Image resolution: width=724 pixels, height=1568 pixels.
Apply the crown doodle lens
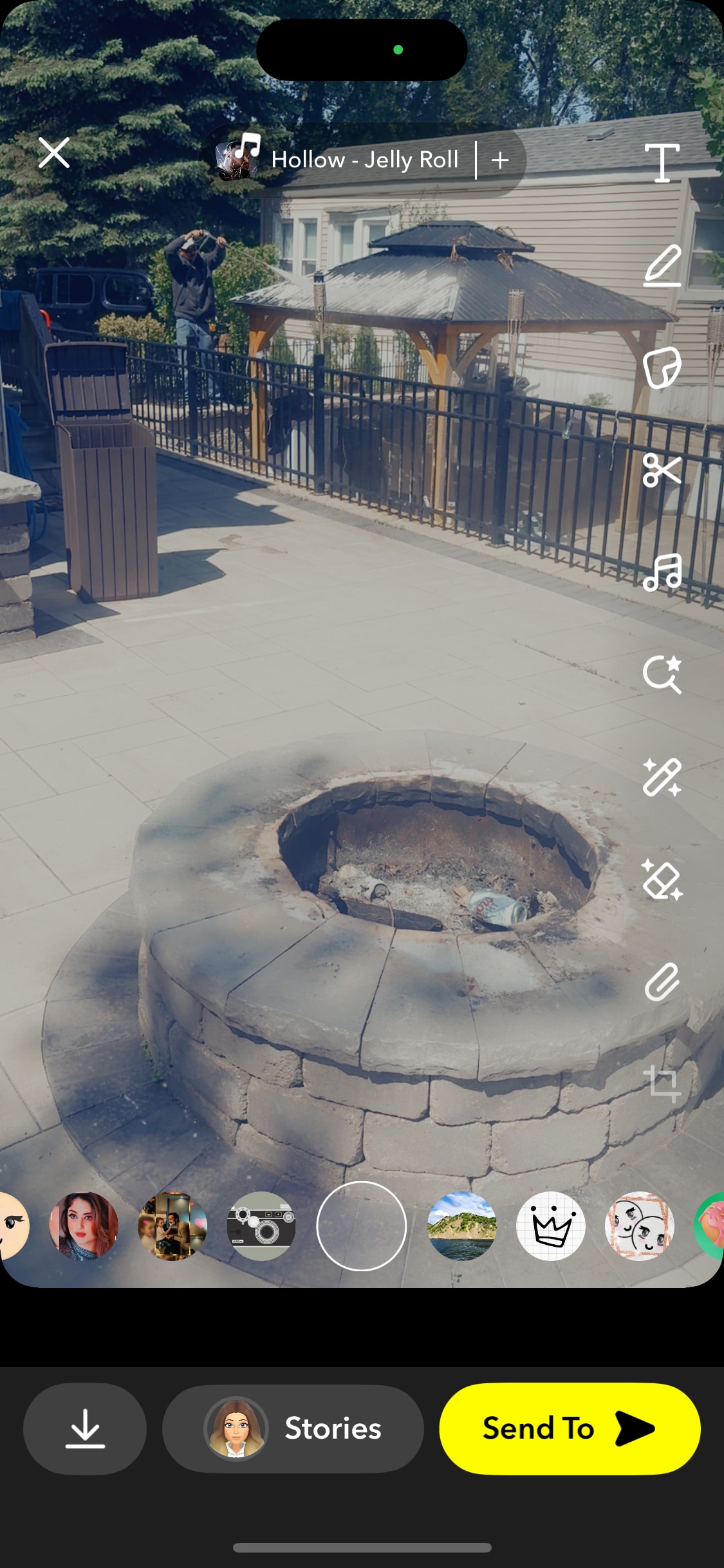(550, 1226)
